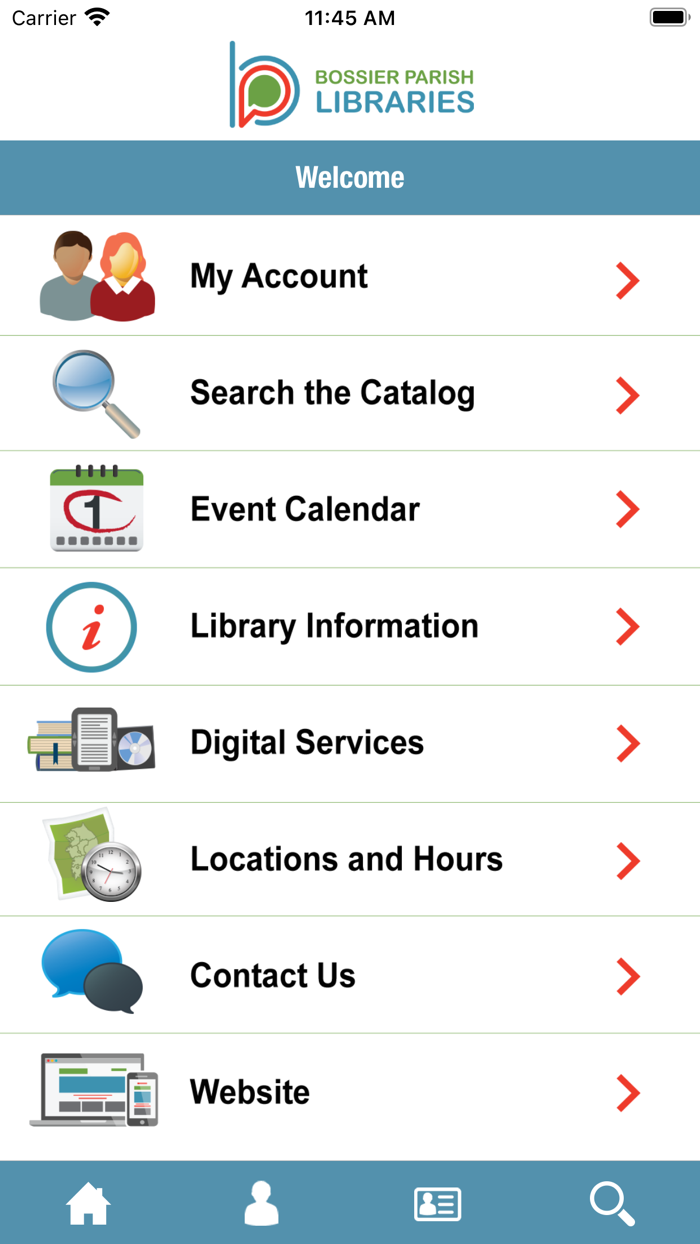Open Search the Catalog
Screen dimensions: 700x1244
(350, 394)
